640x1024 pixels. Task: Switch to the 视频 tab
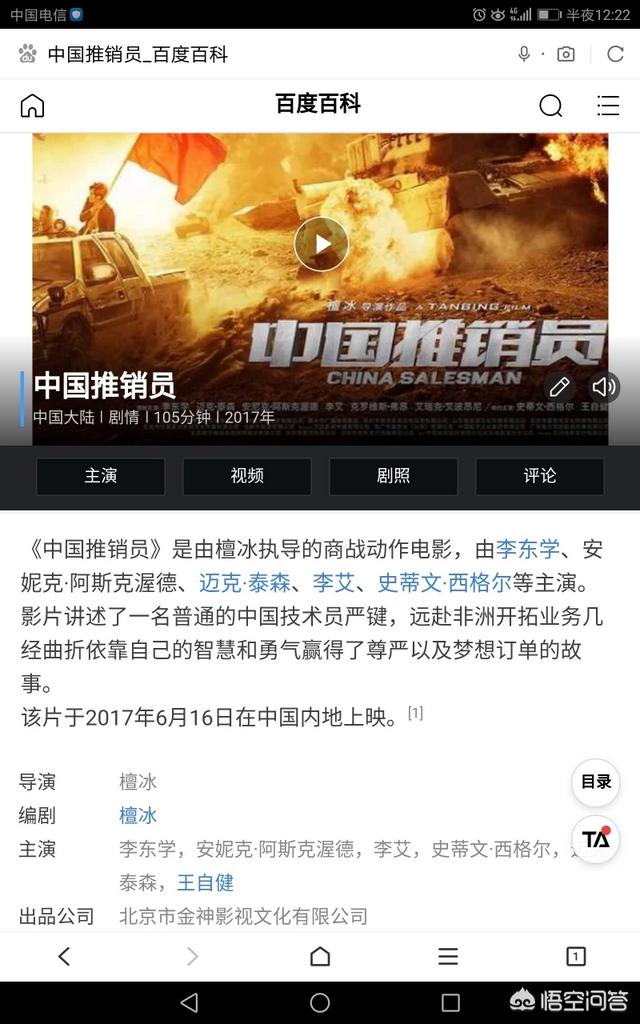pos(247,476)
